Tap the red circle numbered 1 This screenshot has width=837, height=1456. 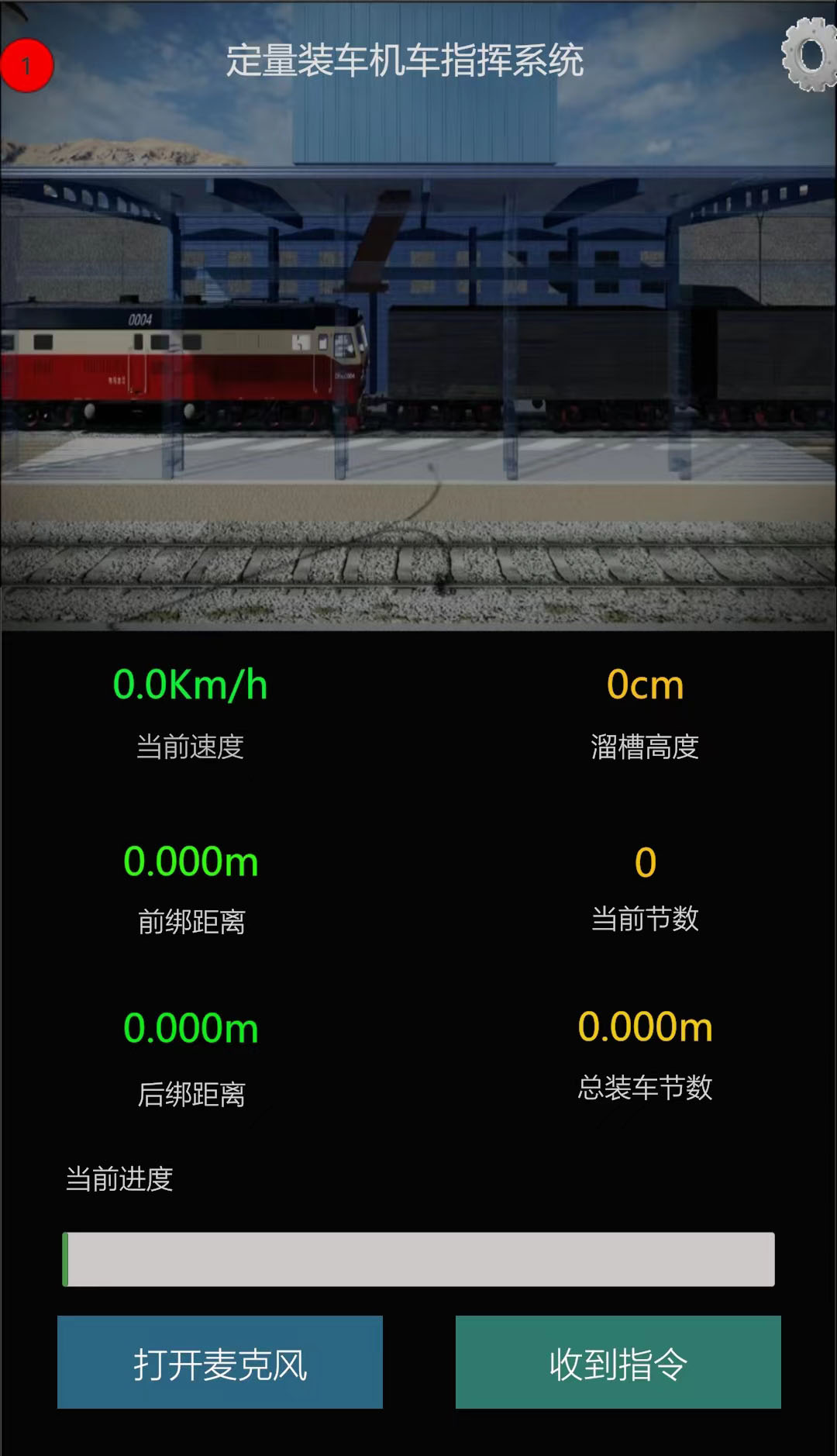[26, 66]
